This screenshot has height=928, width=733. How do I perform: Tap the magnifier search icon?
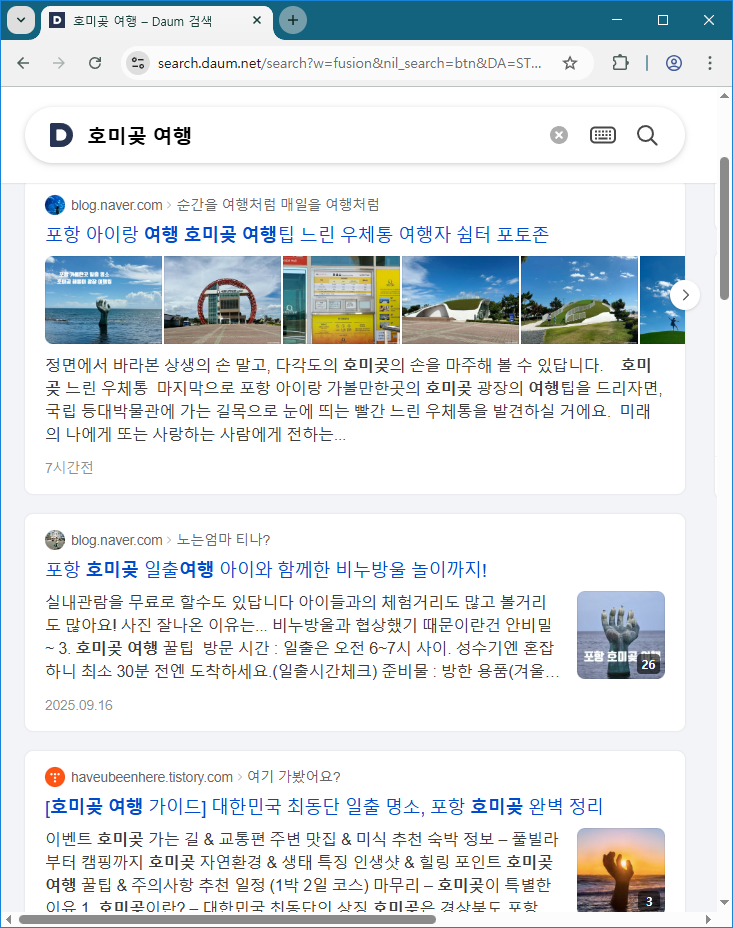[647, 135]
